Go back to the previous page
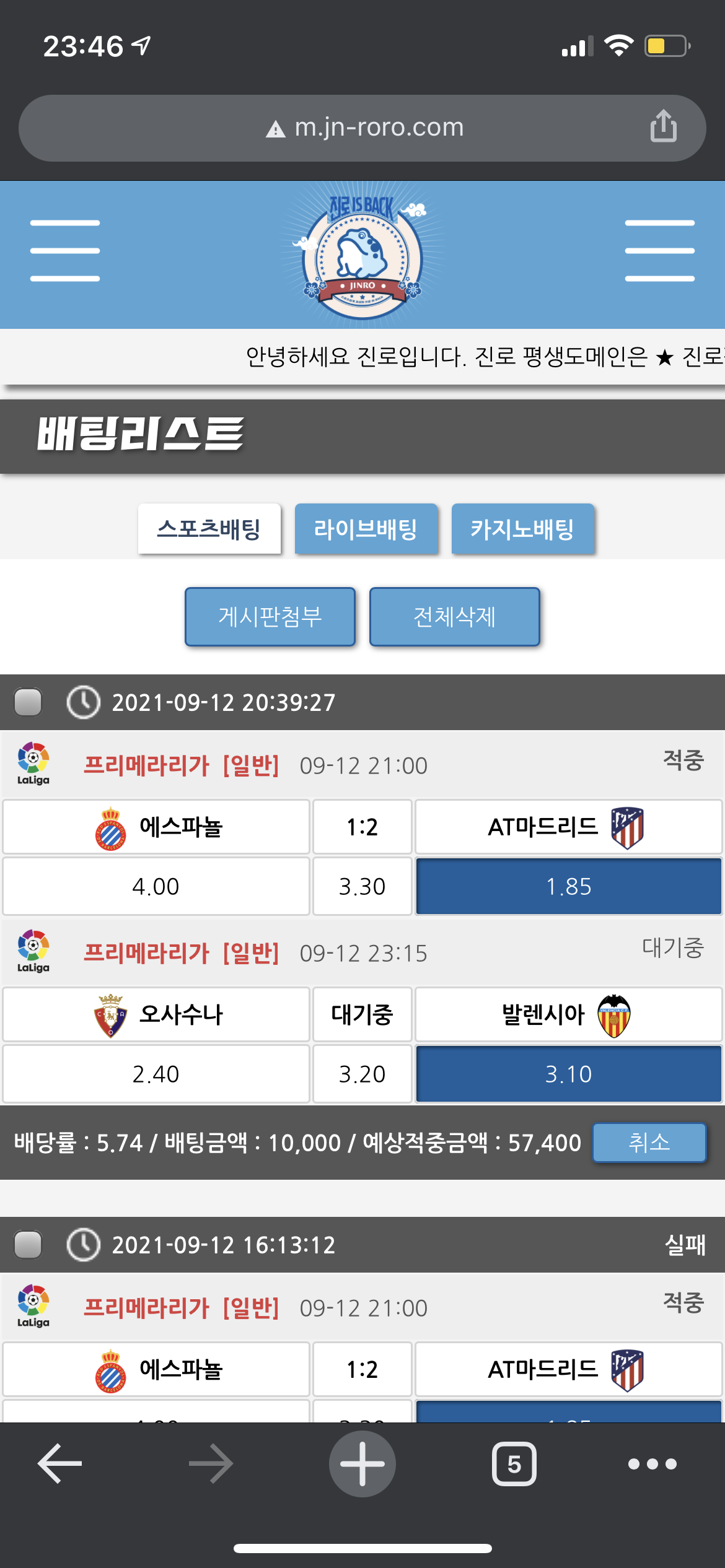The height and width of the screenshot is (1568, 725). [x=60, y=1464]
